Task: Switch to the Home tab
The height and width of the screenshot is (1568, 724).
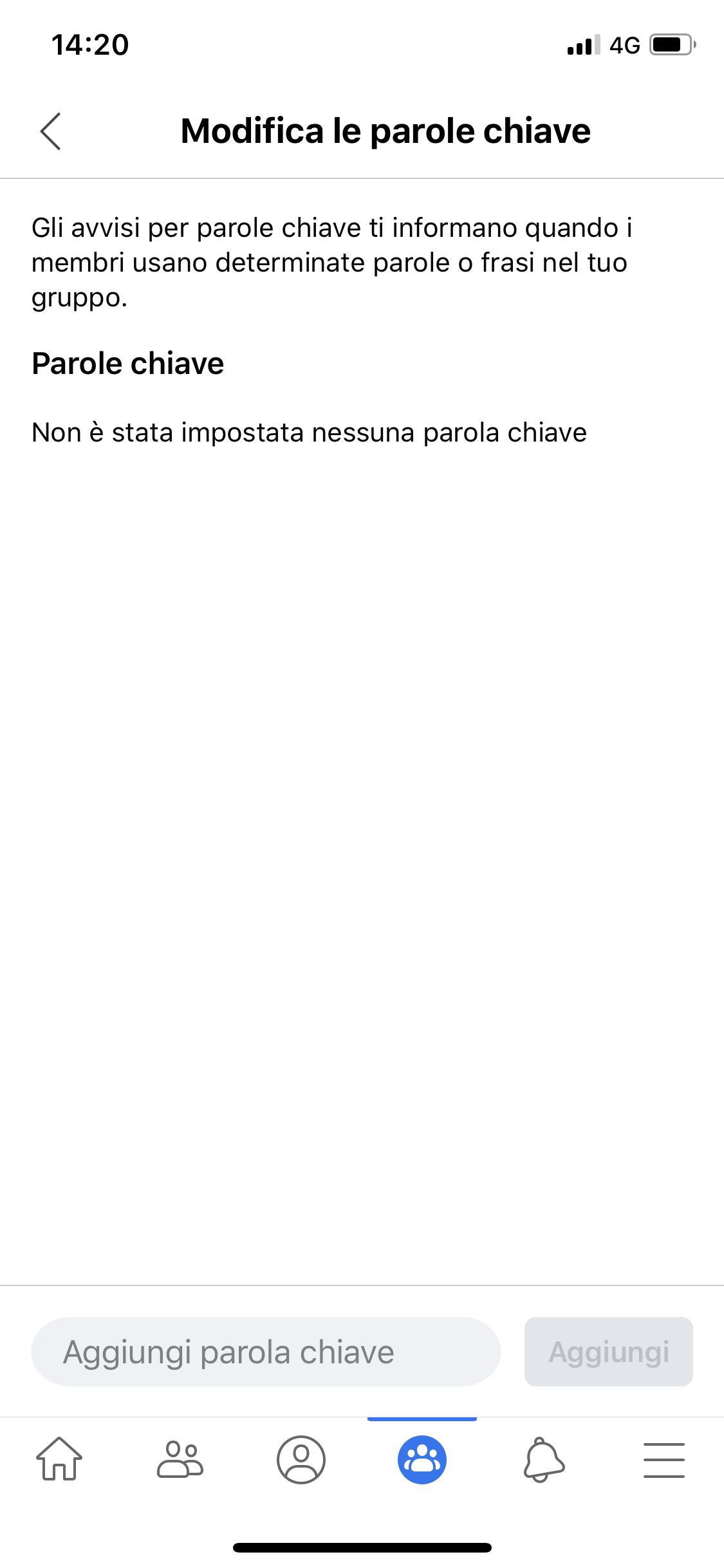Action: 59,1459
